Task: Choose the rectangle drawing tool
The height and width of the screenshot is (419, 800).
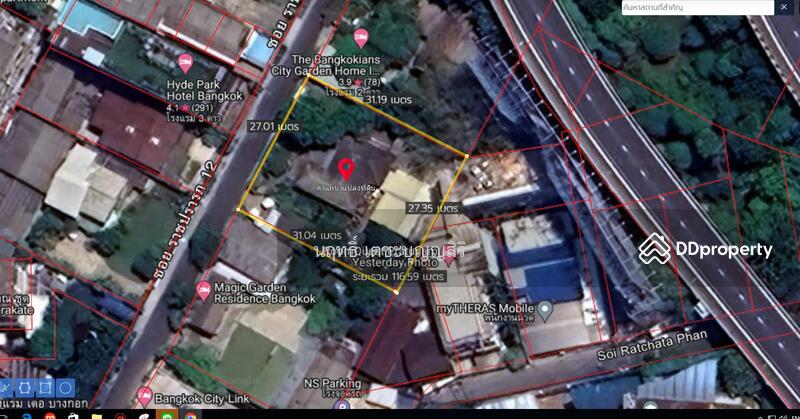Action: (x=45, y=388)
